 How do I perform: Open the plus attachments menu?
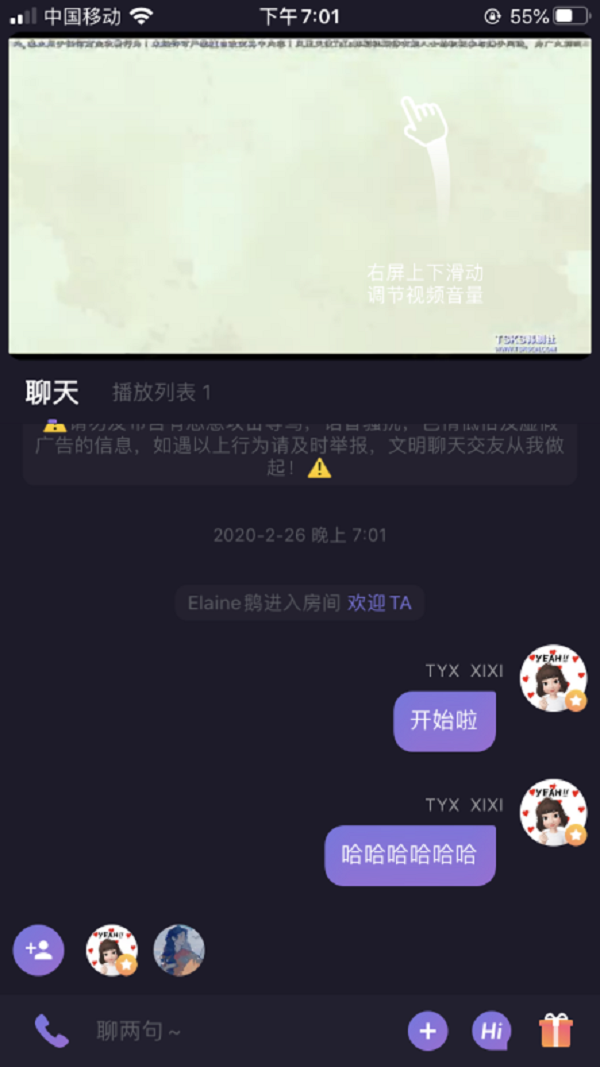[x=428, y=1030]
